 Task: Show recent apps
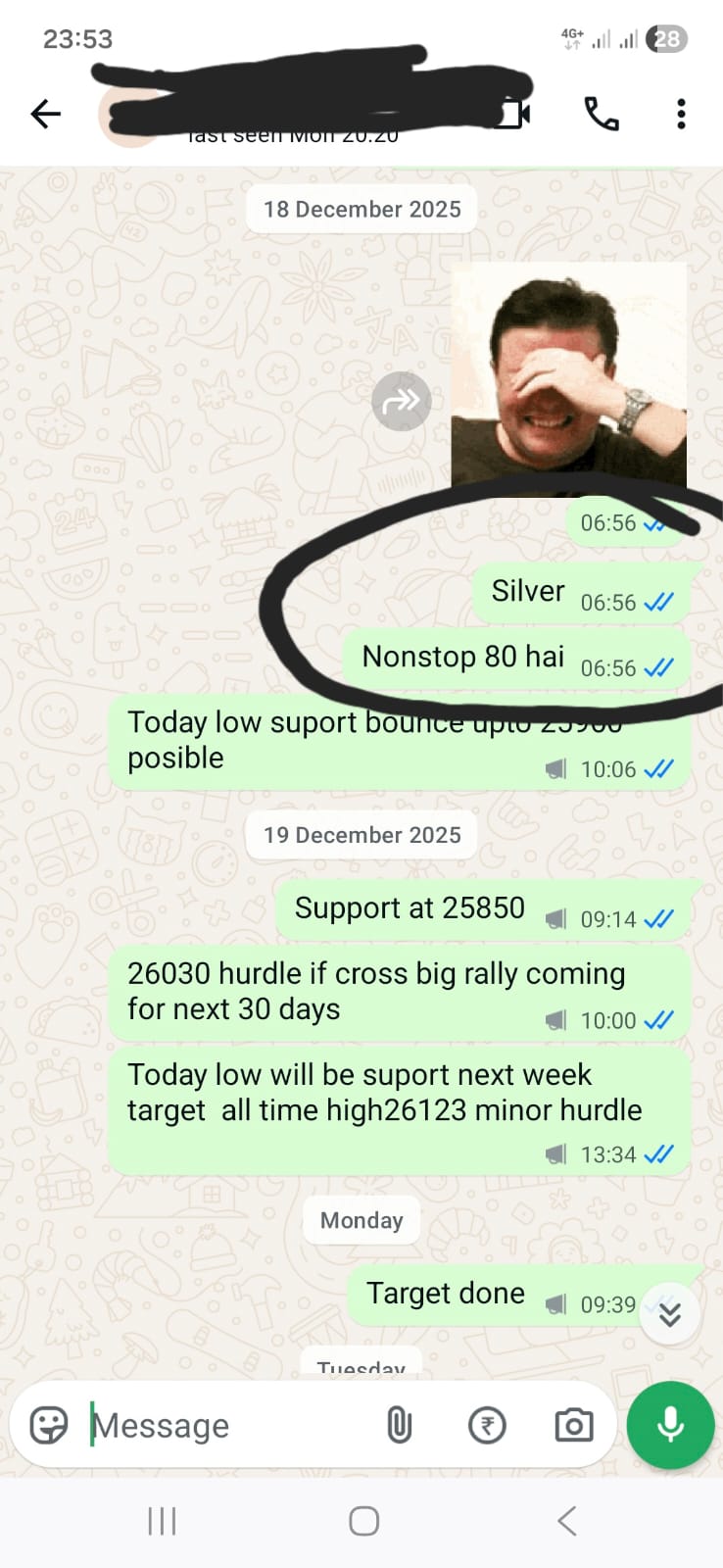[162, 1521]
